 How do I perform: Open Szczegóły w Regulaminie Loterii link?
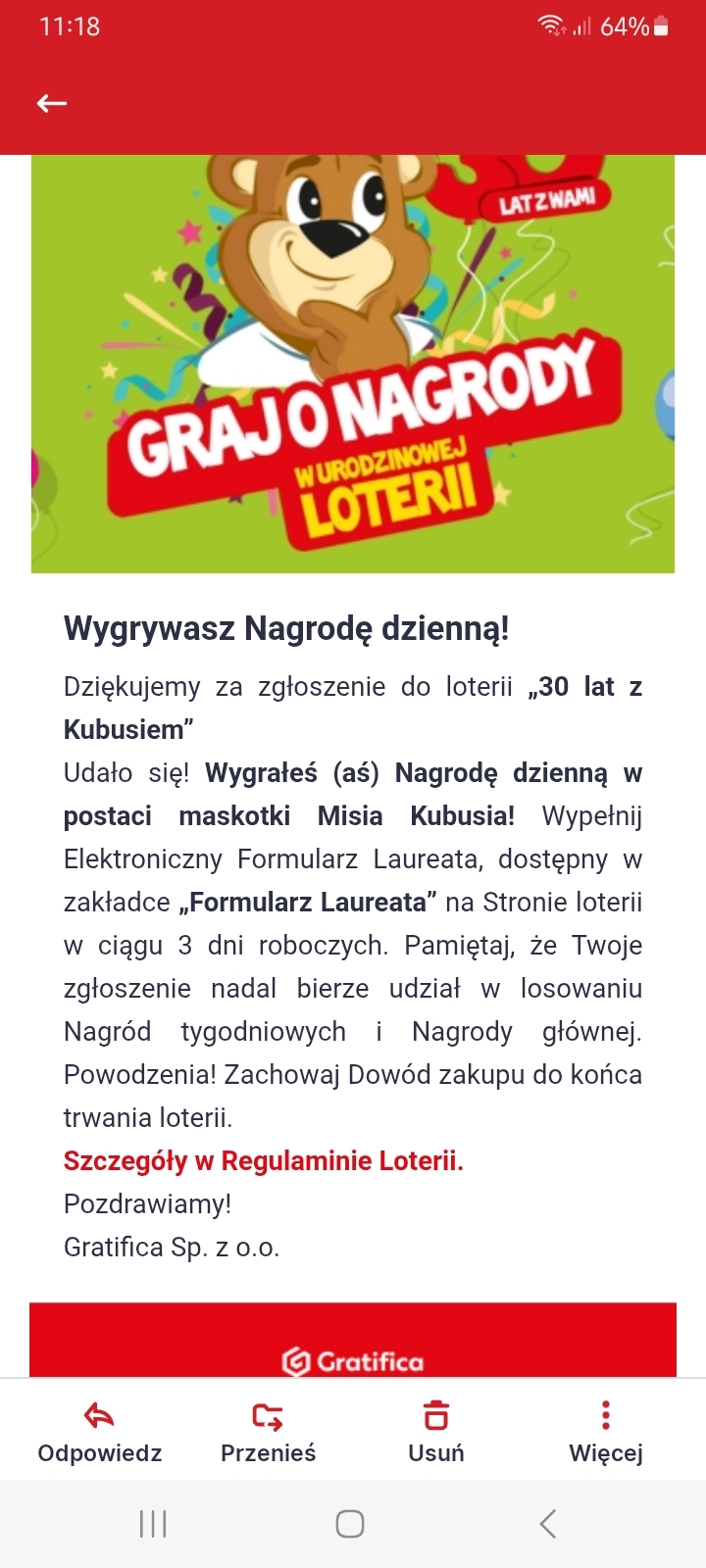263,1161
